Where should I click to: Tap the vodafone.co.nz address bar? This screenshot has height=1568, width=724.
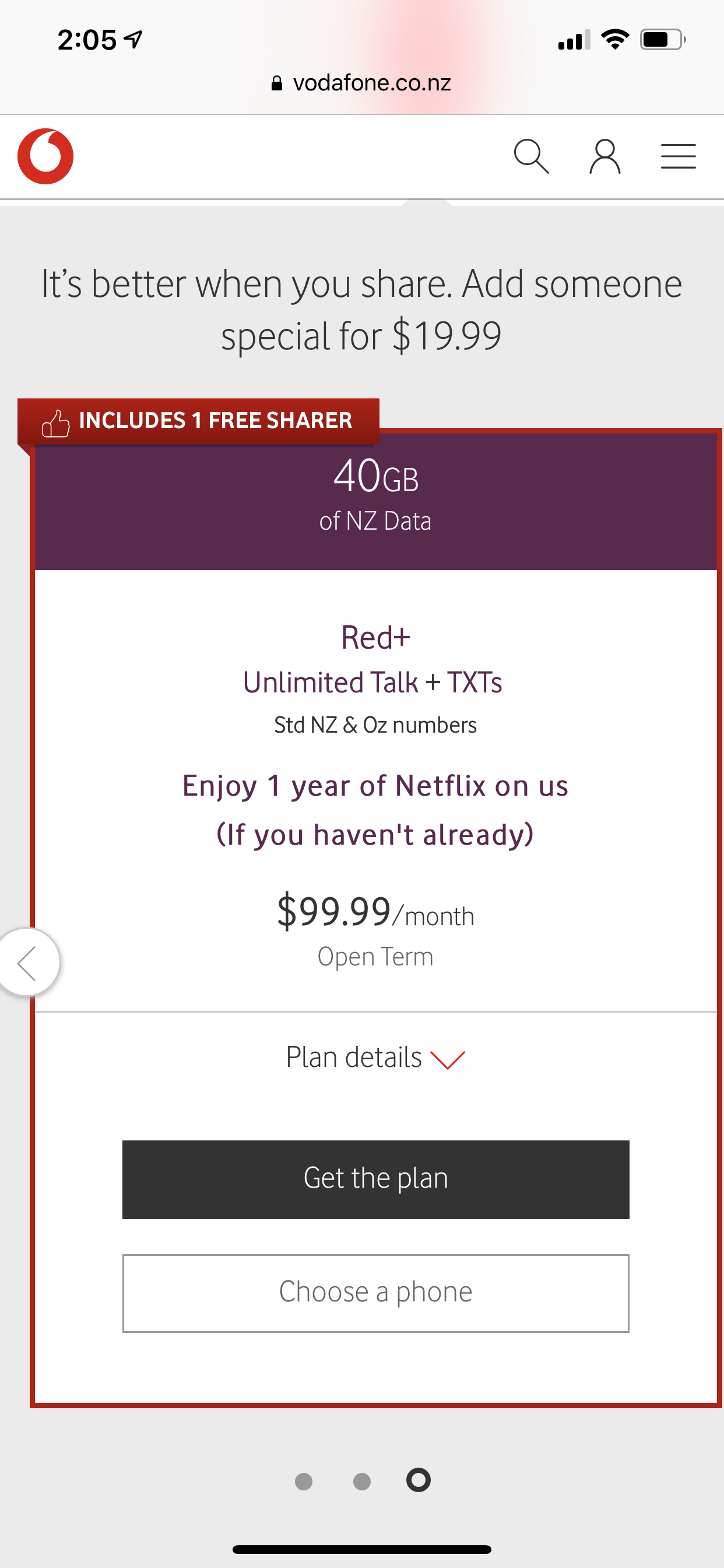coord(362,83)
